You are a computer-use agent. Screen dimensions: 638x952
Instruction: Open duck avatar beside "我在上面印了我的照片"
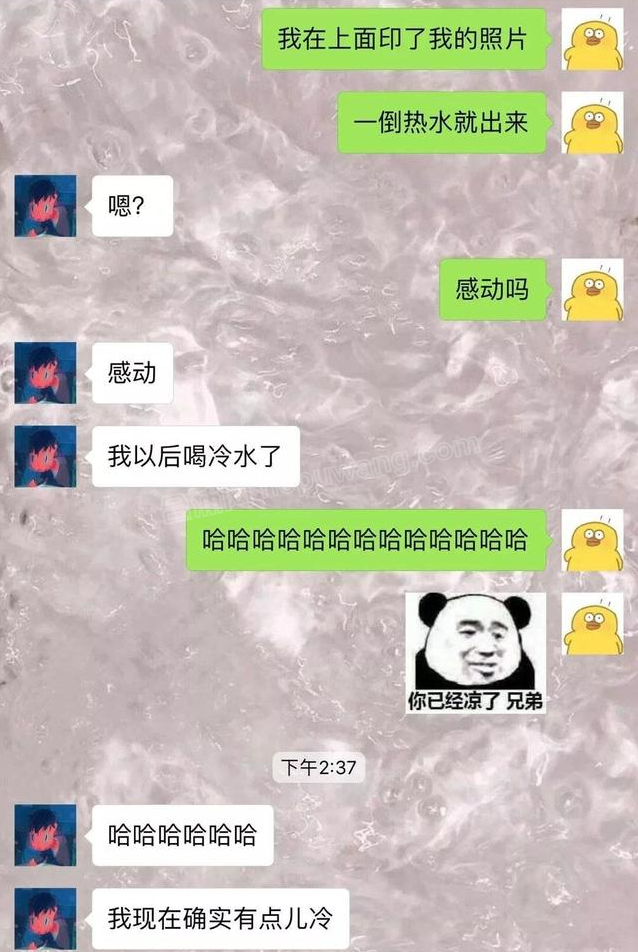pyautogui.click(x=593, y=39)
